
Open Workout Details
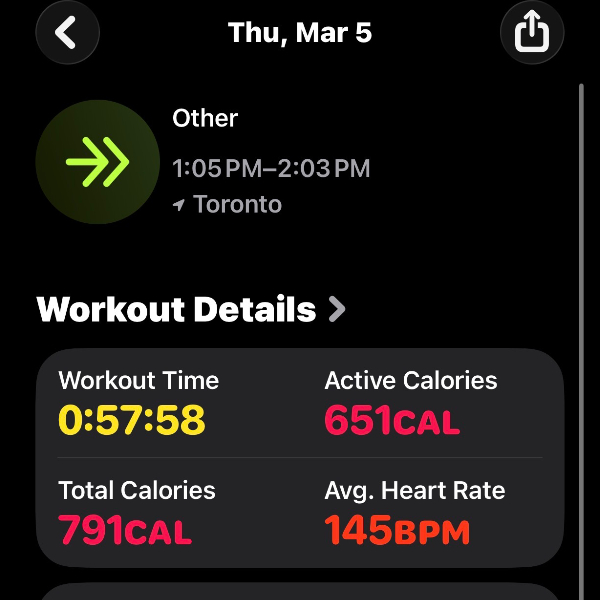pyautogui.click(x=190, y=309)
